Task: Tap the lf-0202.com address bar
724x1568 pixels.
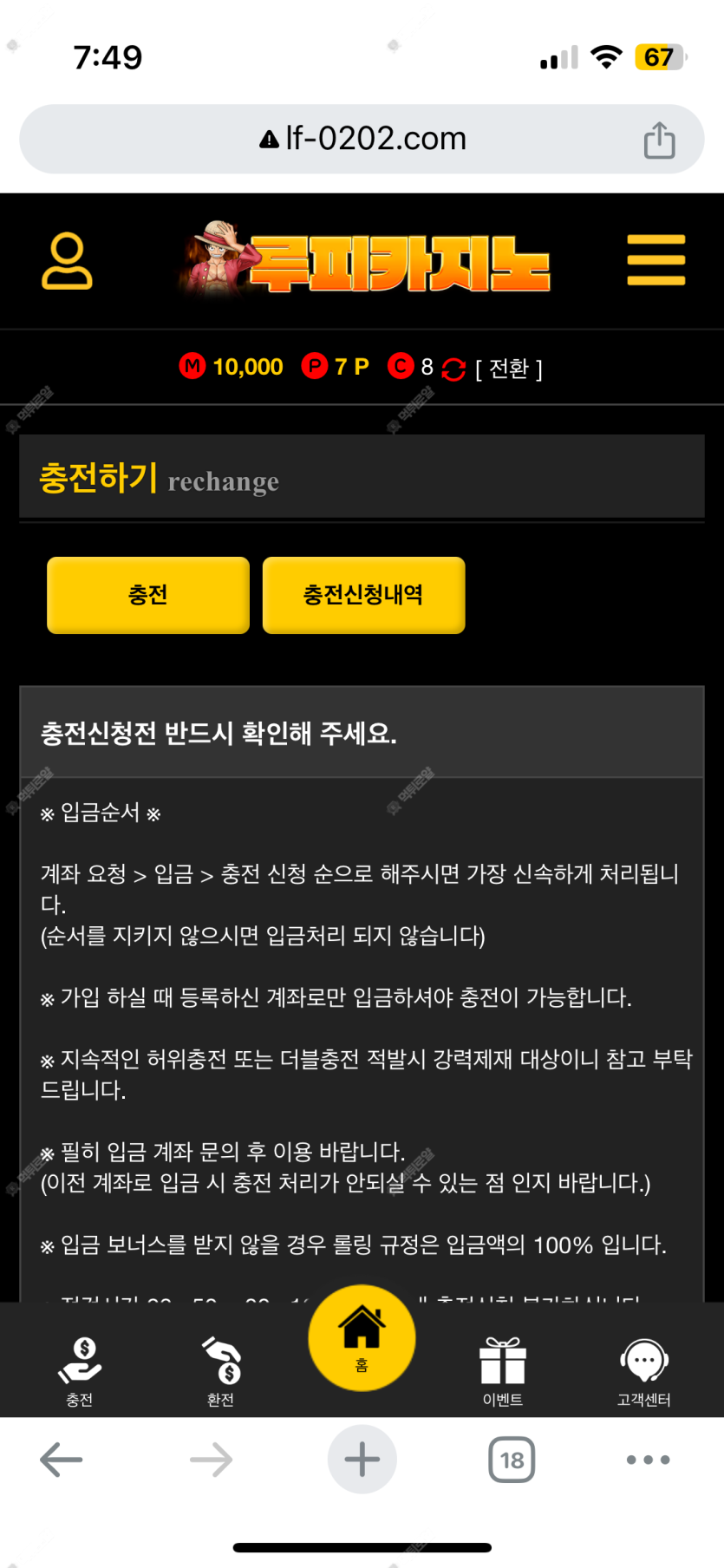Action: 362,139
